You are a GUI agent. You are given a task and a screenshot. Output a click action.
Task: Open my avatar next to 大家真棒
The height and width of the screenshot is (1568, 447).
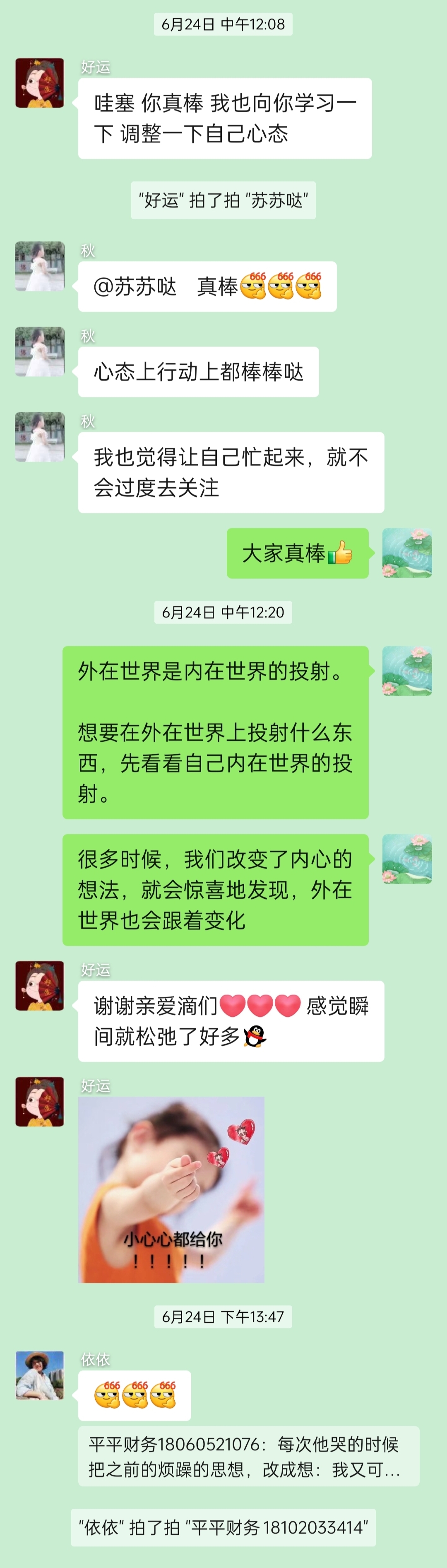pos(407,553)
